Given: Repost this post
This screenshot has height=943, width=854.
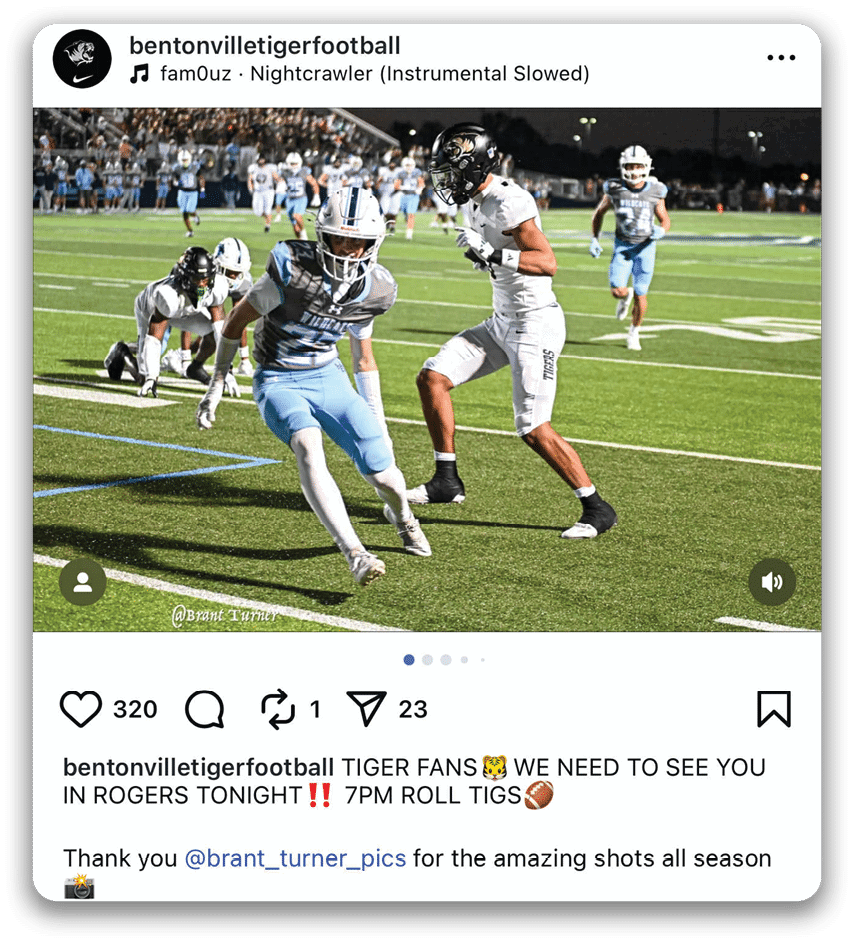Looking at the screenshot, I should [278, 709].
